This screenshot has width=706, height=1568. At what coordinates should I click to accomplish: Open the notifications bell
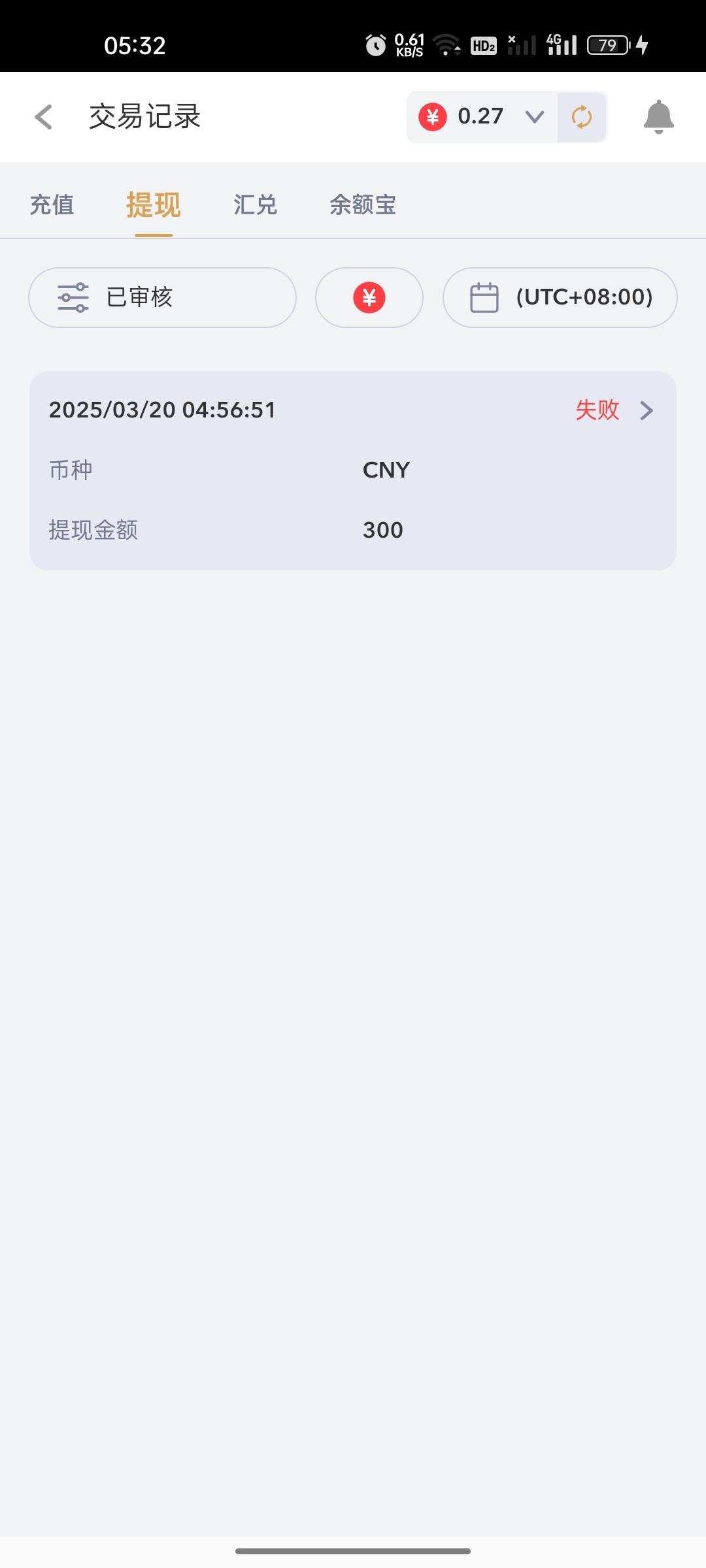[x=658, y=118]
